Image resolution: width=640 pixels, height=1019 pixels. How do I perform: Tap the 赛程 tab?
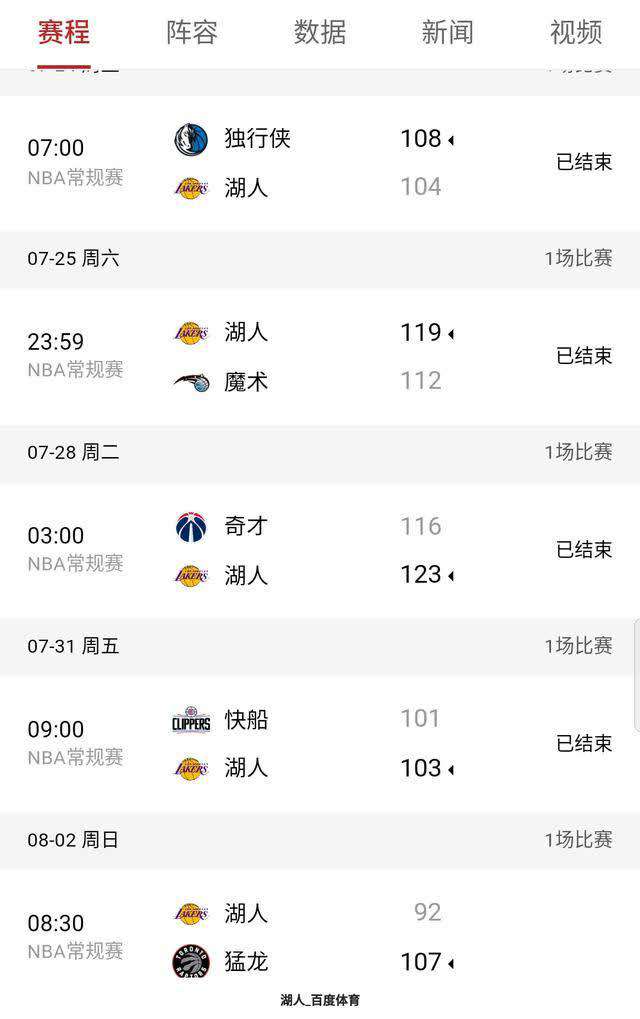pyautogui.click(x=64, y=33)
